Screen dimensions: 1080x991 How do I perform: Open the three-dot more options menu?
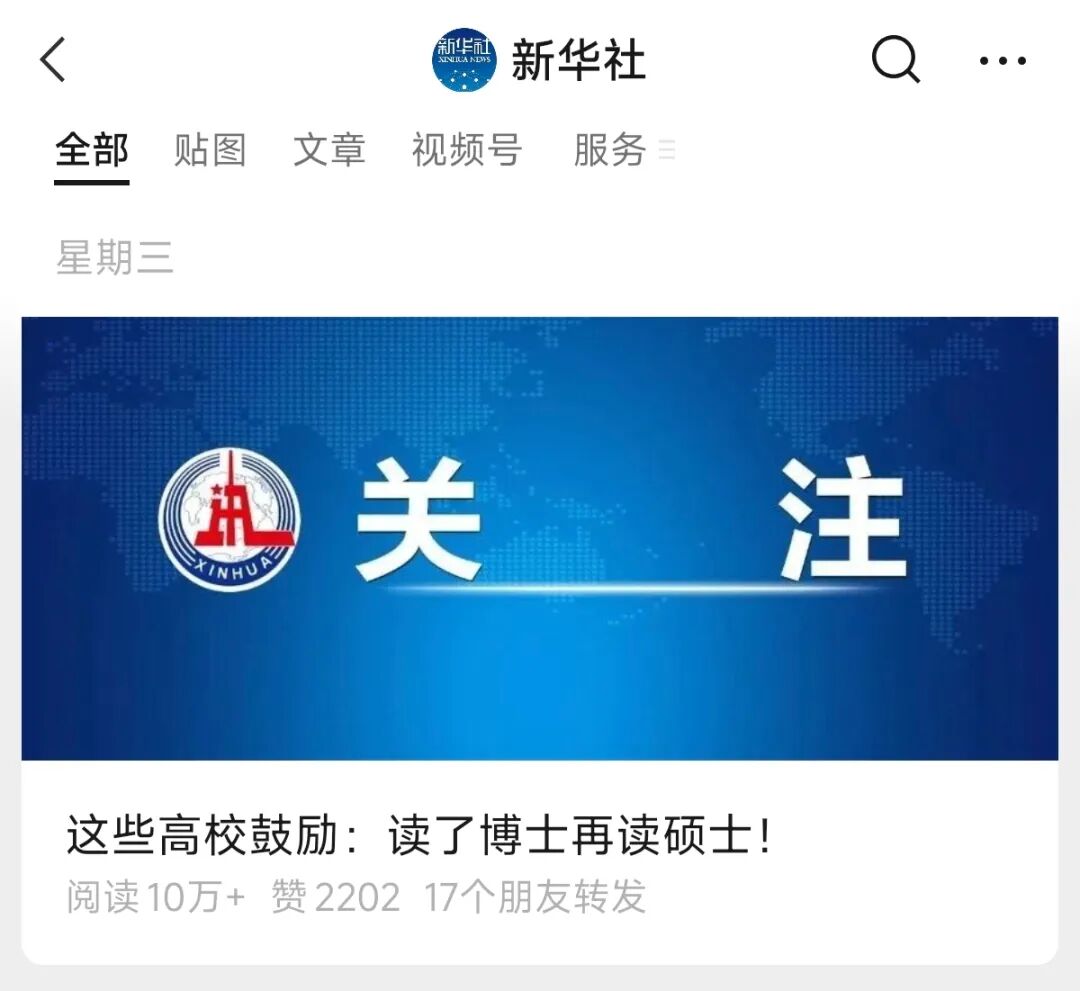[1002, 61]
